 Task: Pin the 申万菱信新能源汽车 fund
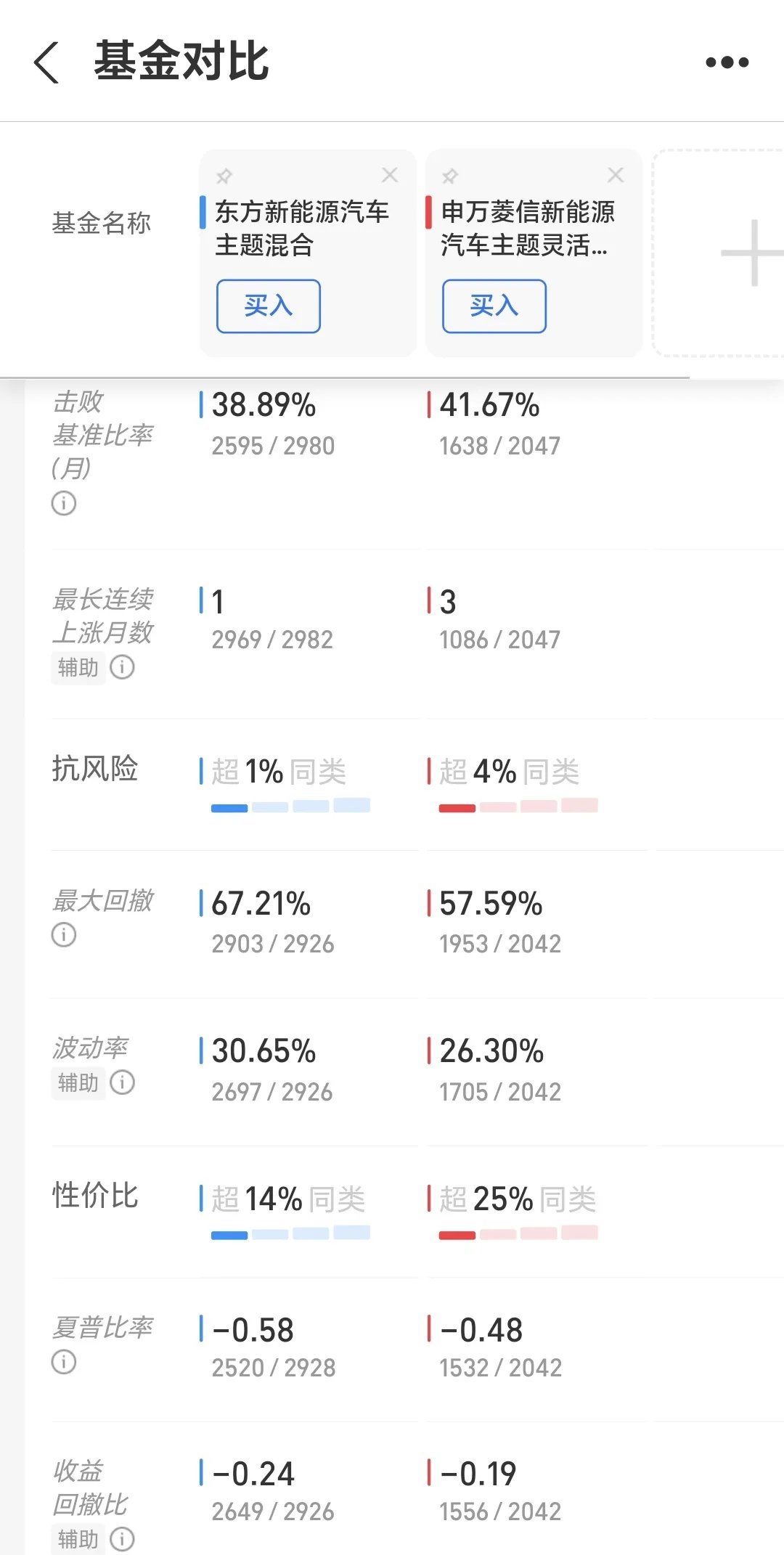coord(450,176)
